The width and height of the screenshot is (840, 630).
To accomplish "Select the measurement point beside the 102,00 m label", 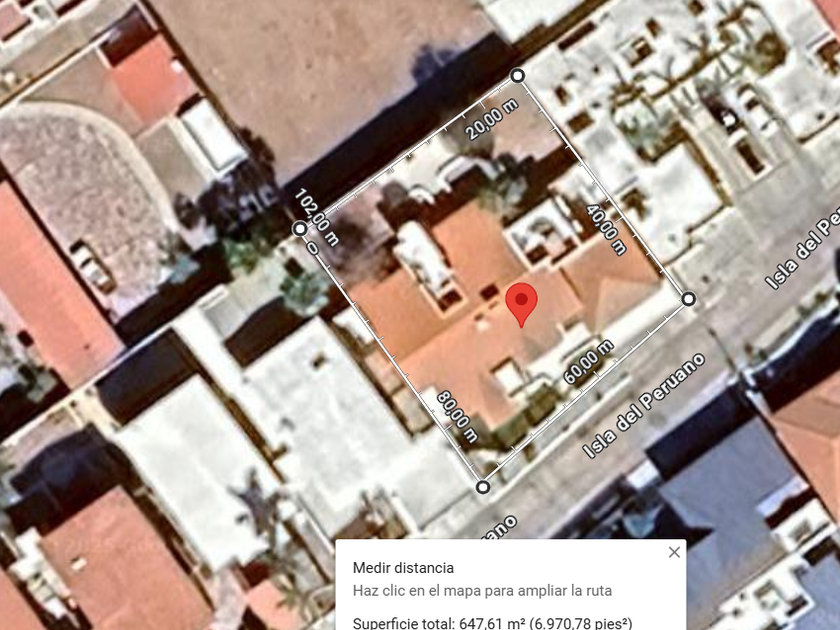I will (x=299, y=230).
